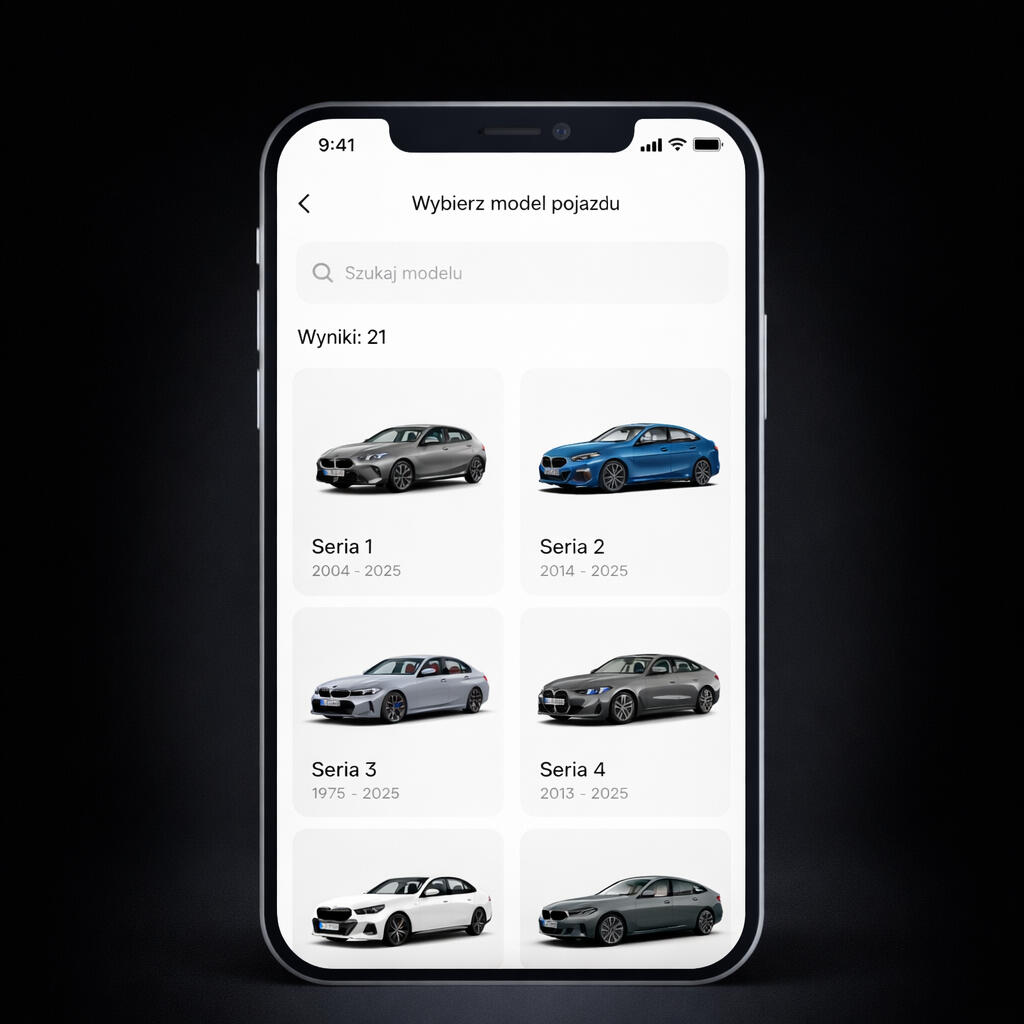Viewport: 1024px width, 1024px height.
Task: Open the Seria 3 model card
Action: tap(398, 711)
